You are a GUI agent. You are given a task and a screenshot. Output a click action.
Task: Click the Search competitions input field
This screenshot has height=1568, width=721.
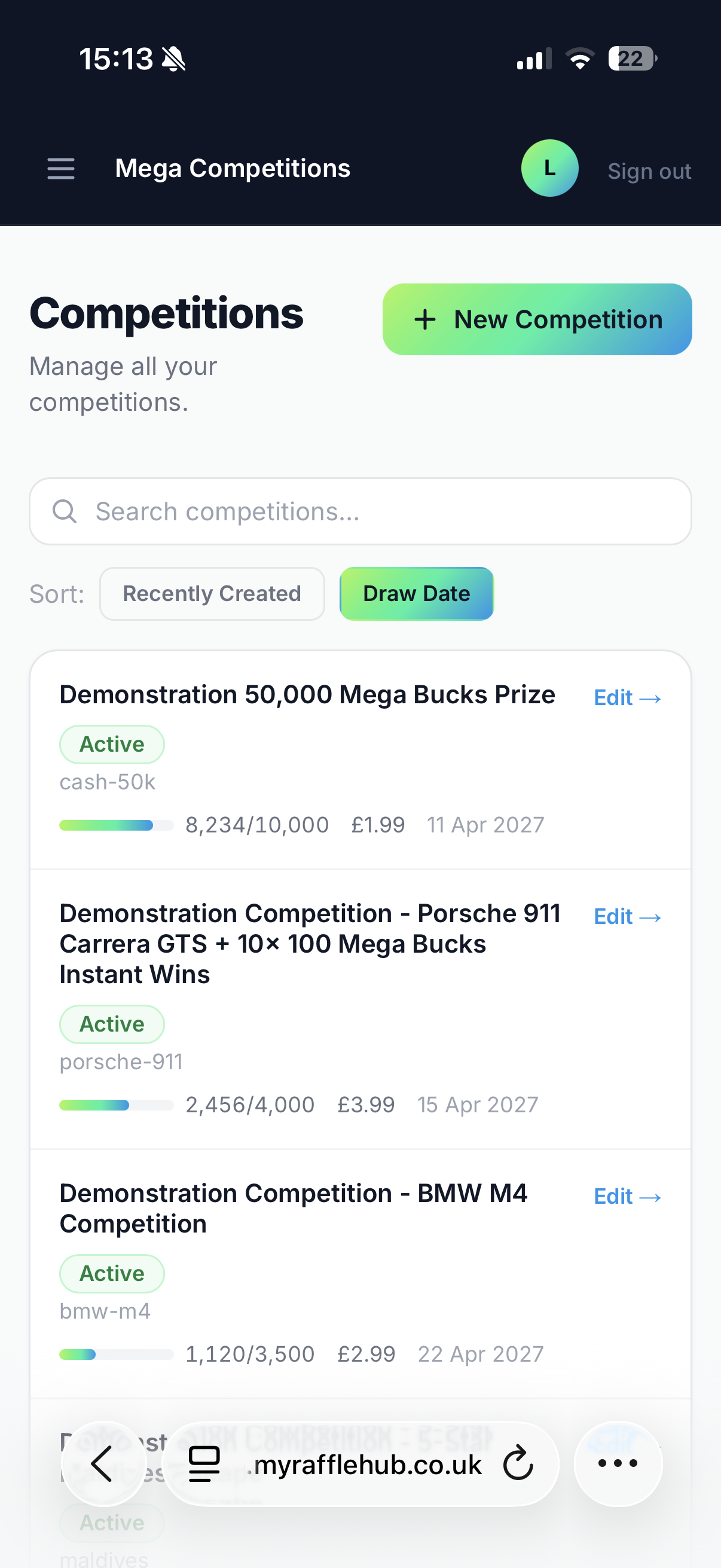pos(360,511)
